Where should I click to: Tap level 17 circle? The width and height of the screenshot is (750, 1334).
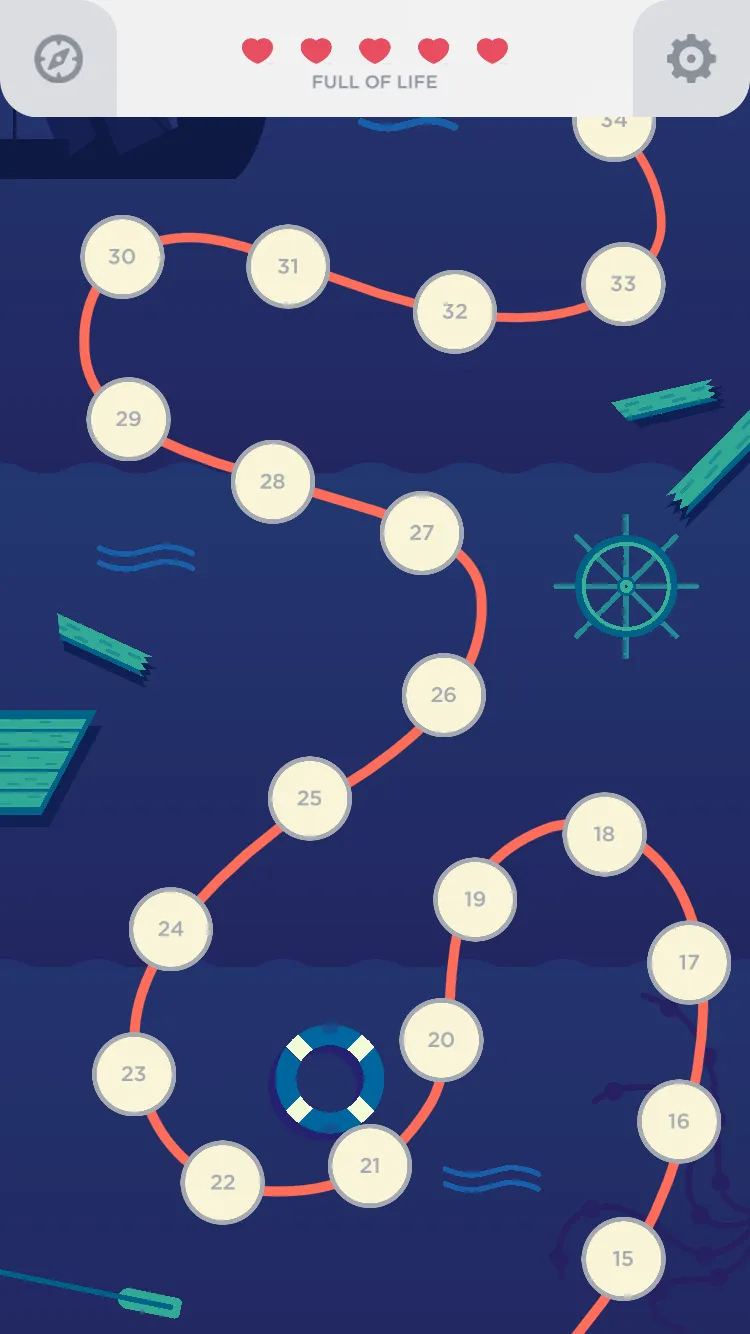pos(689,962)
